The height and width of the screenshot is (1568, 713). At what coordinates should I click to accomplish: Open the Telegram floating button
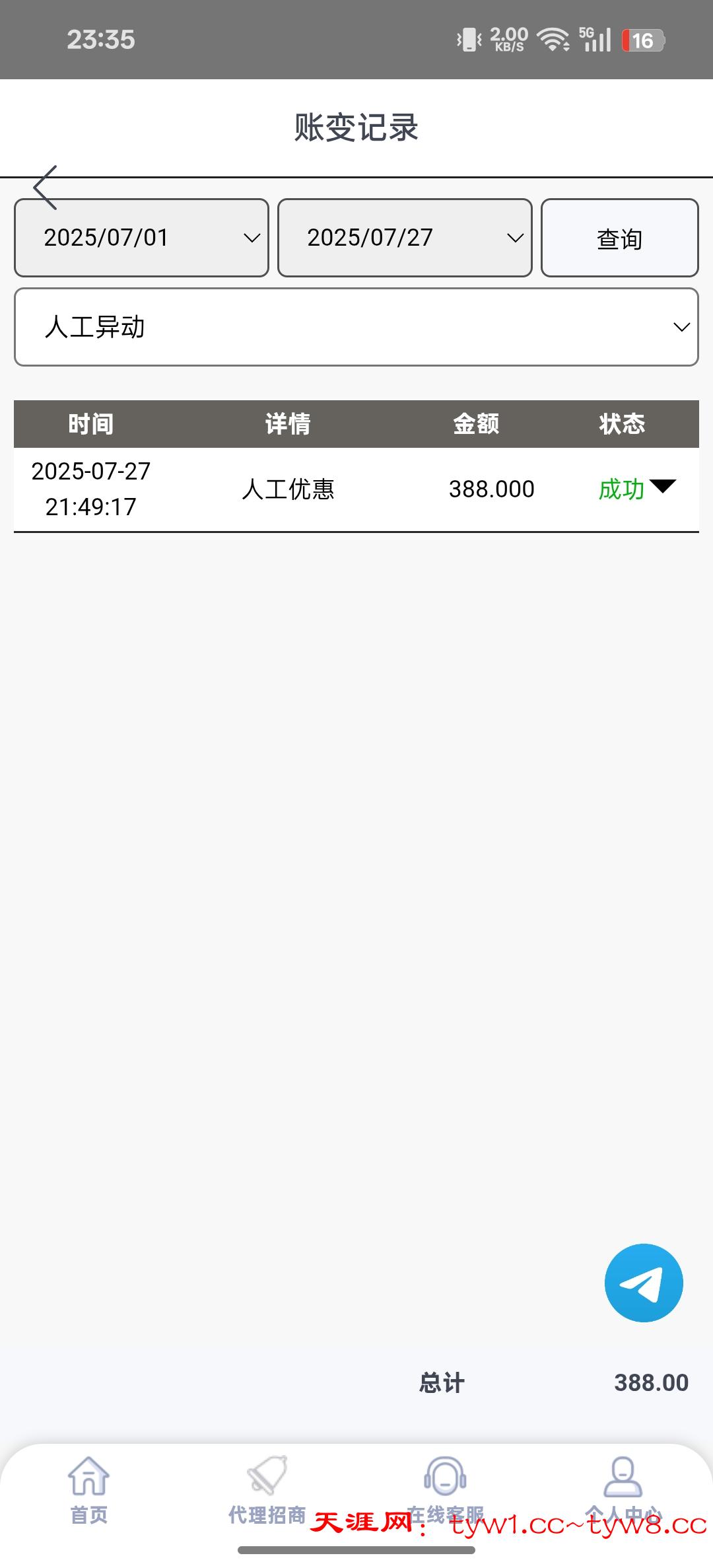(x=644, y=1283)
